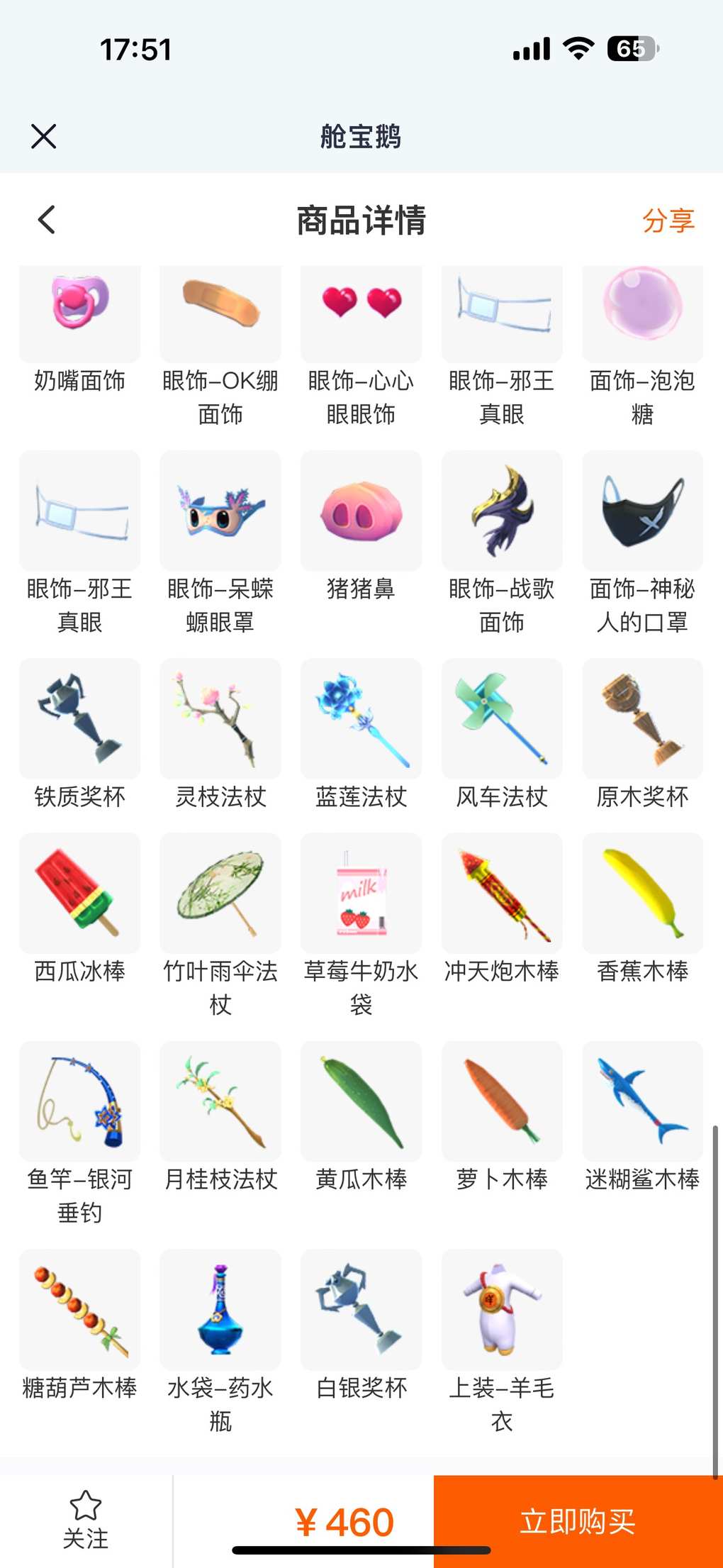723x1568 pixels.
Task: Open the 风车法杖 item
Action: 502,735
